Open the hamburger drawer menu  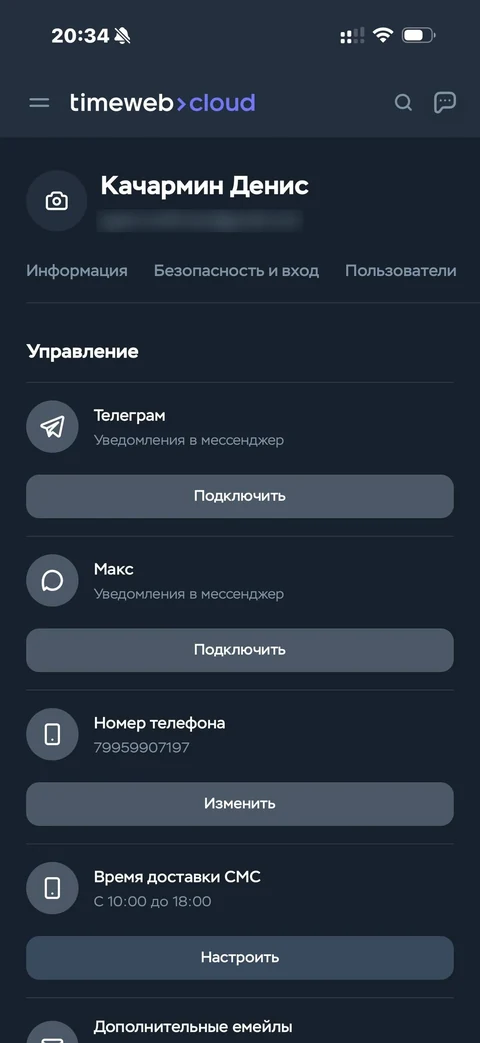tap(39, 103)
